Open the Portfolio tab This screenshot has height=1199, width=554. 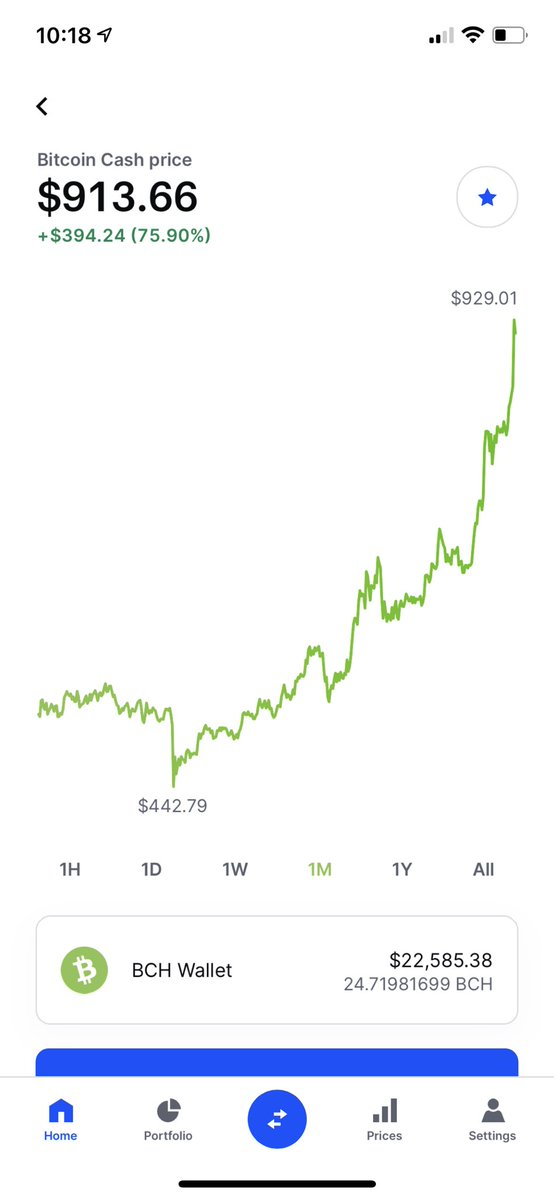pyautogui.click(x=168, y=1119)
